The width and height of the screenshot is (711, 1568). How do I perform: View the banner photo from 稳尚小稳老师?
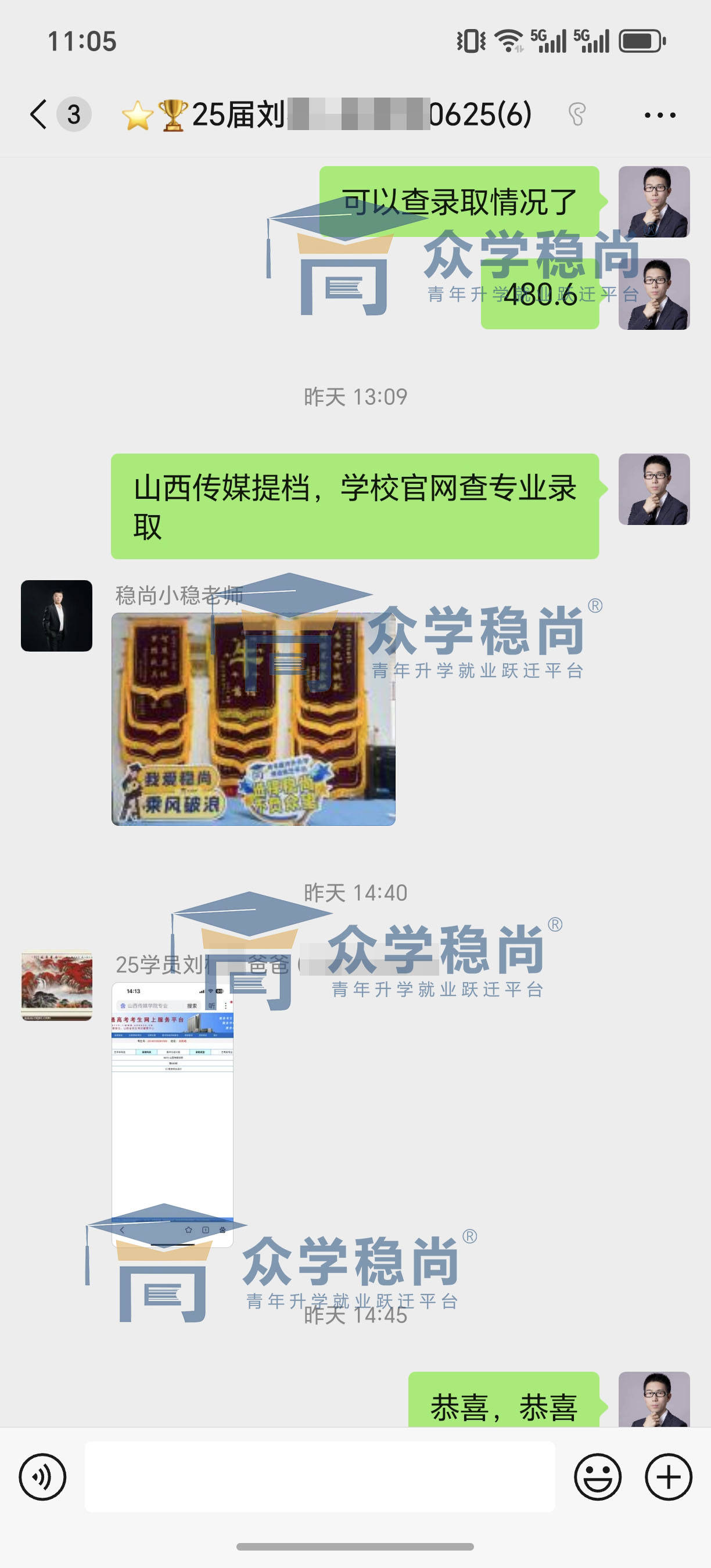point(253,720)
